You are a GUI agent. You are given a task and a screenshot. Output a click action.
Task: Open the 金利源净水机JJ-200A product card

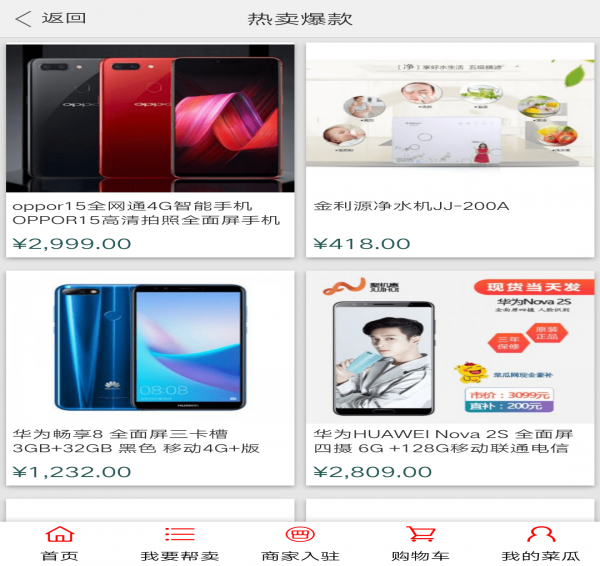[x=450, y=150]
